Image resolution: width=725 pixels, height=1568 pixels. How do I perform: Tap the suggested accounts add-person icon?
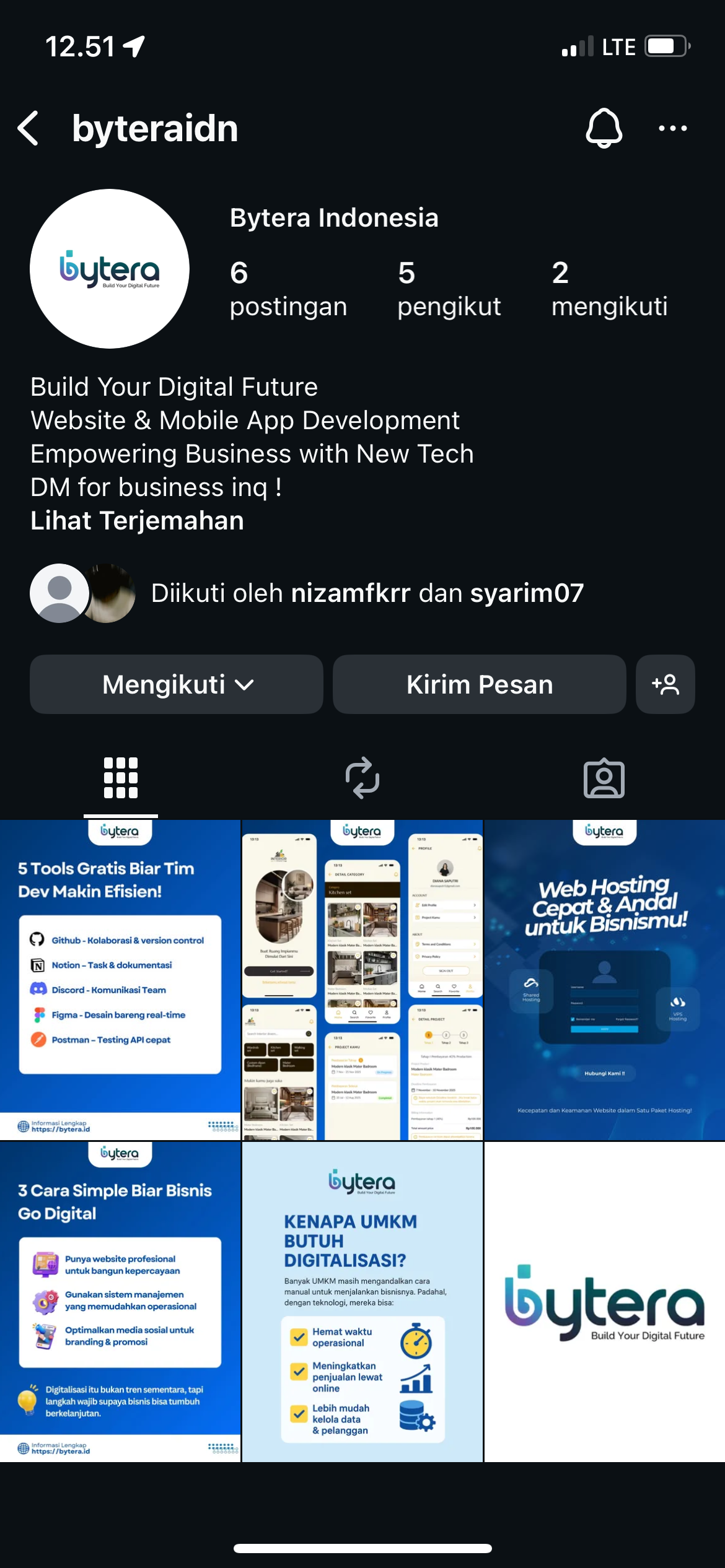point(664,684)
